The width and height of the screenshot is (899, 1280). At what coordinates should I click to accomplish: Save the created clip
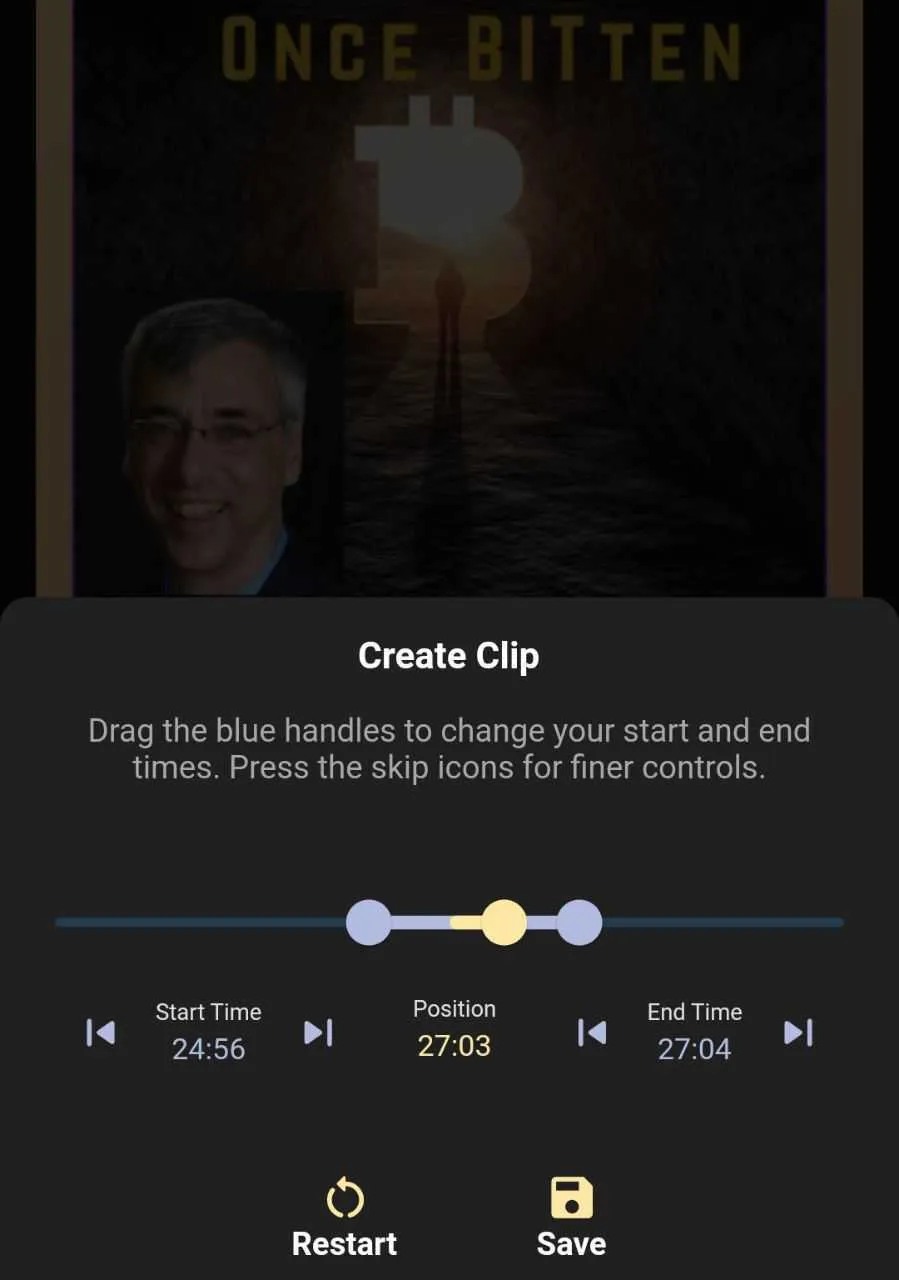pos(571,1218)
